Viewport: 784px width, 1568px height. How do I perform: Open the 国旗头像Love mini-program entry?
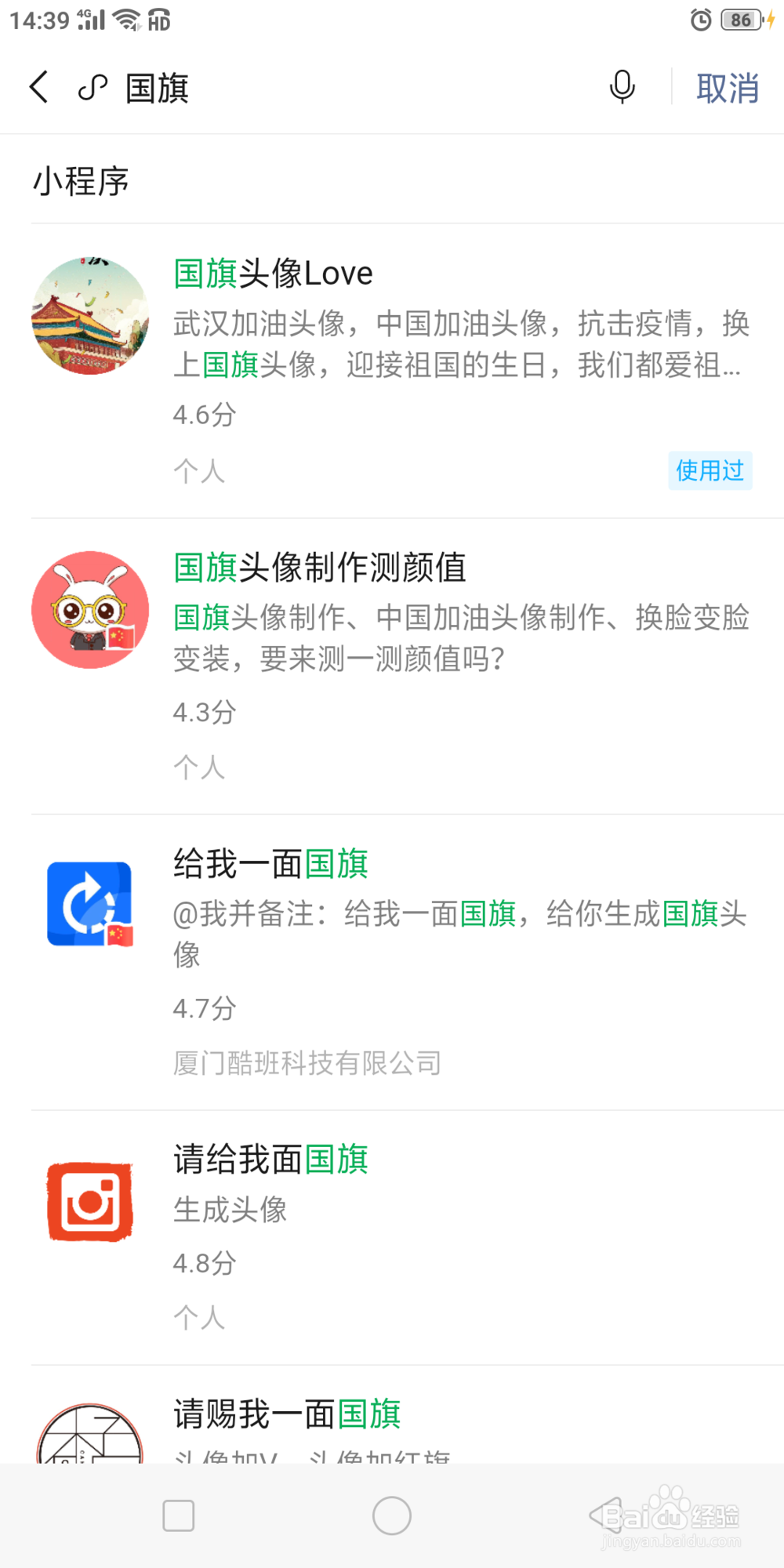point(272,274)
